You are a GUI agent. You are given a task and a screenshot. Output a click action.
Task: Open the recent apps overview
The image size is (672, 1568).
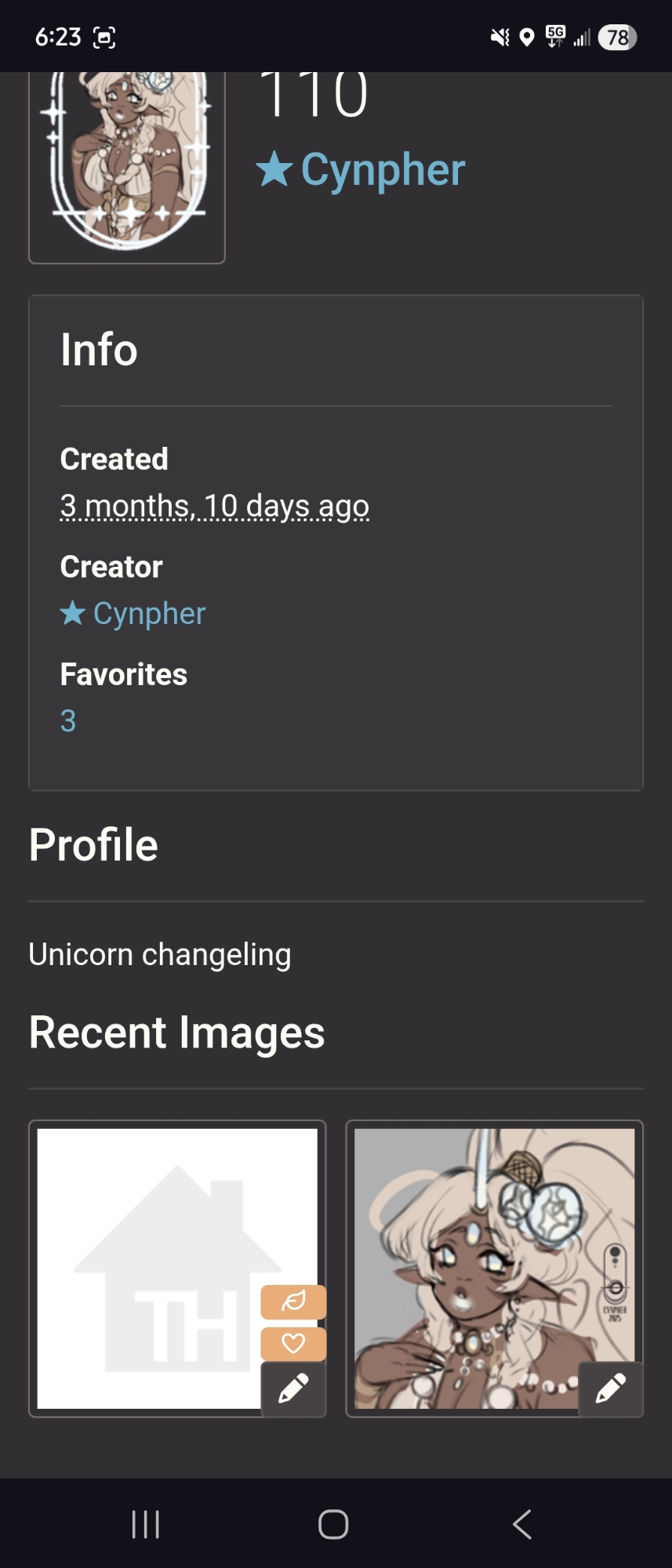[x=146, y=1525]
